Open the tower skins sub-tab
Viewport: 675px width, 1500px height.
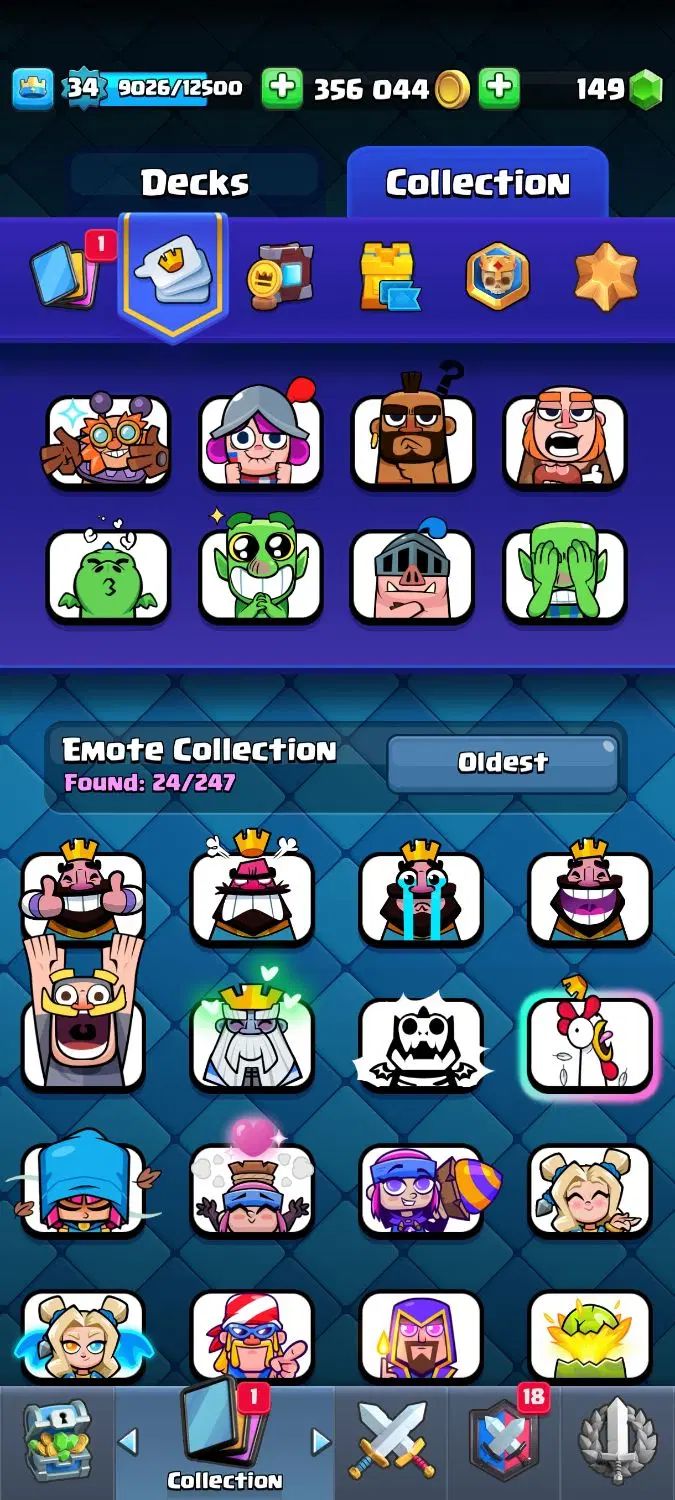[389, 275]
